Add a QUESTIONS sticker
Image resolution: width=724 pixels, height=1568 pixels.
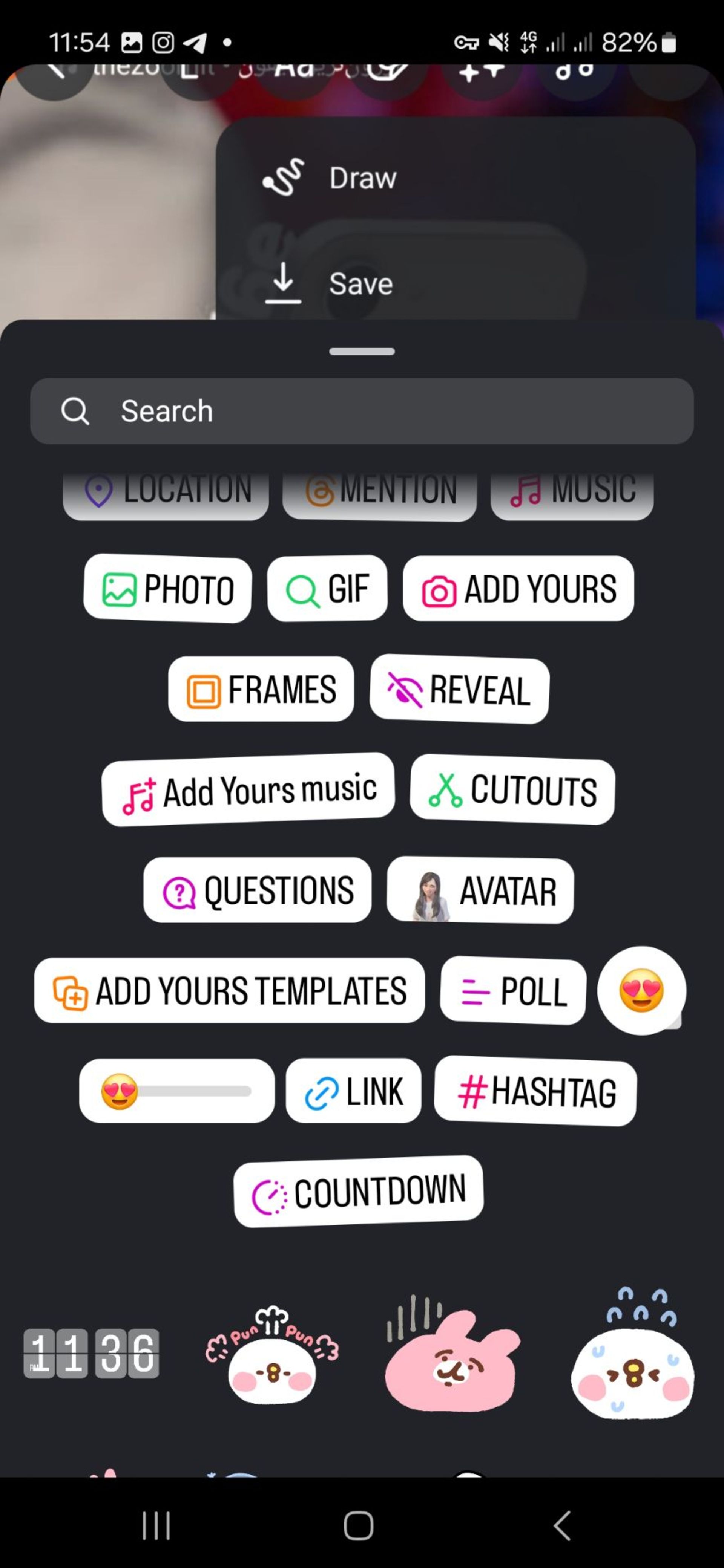(257, 890)
